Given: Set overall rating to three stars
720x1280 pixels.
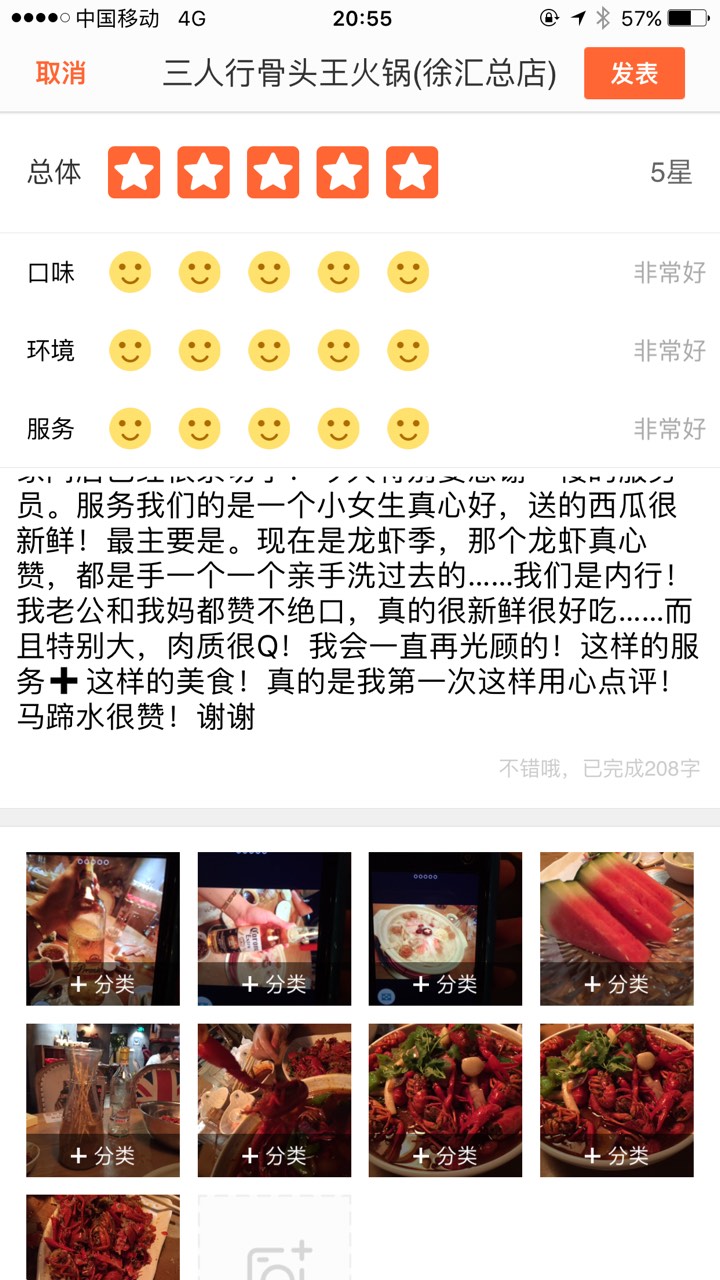Looking at the screenshot, I should (273, 172).
